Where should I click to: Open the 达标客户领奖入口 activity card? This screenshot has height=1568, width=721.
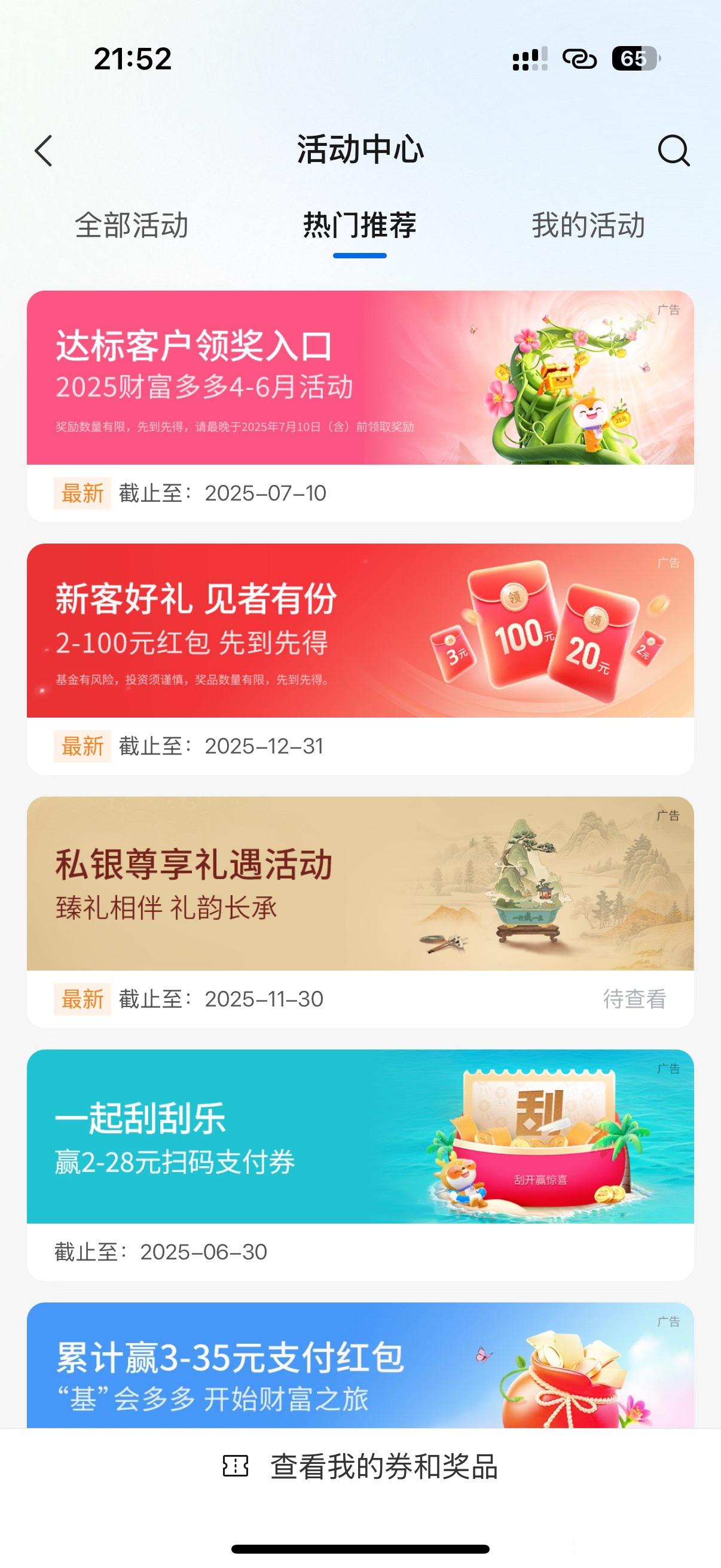coord(360,378)
